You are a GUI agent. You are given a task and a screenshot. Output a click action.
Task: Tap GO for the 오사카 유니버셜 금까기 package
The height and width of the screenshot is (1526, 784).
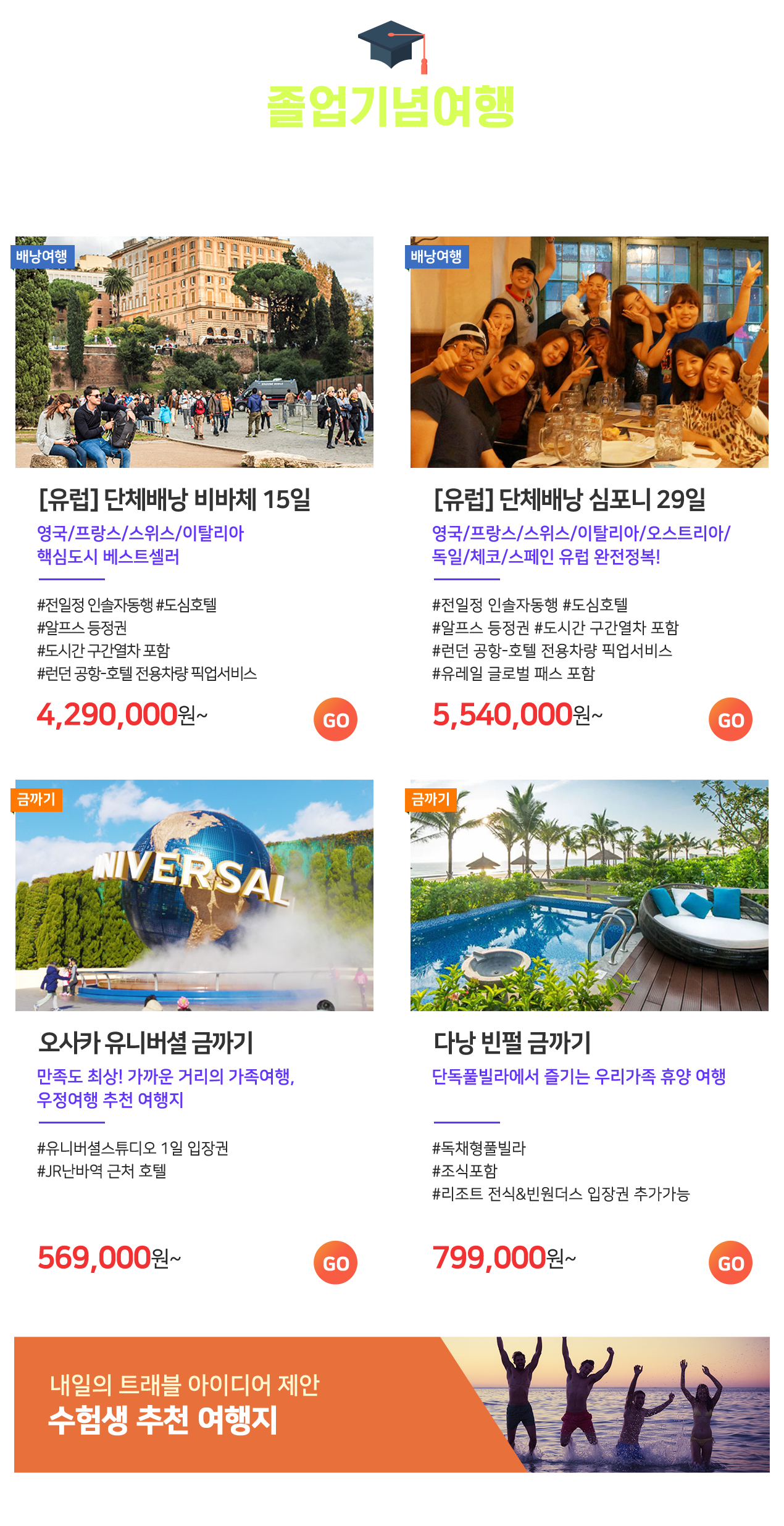click(335, 1262)
